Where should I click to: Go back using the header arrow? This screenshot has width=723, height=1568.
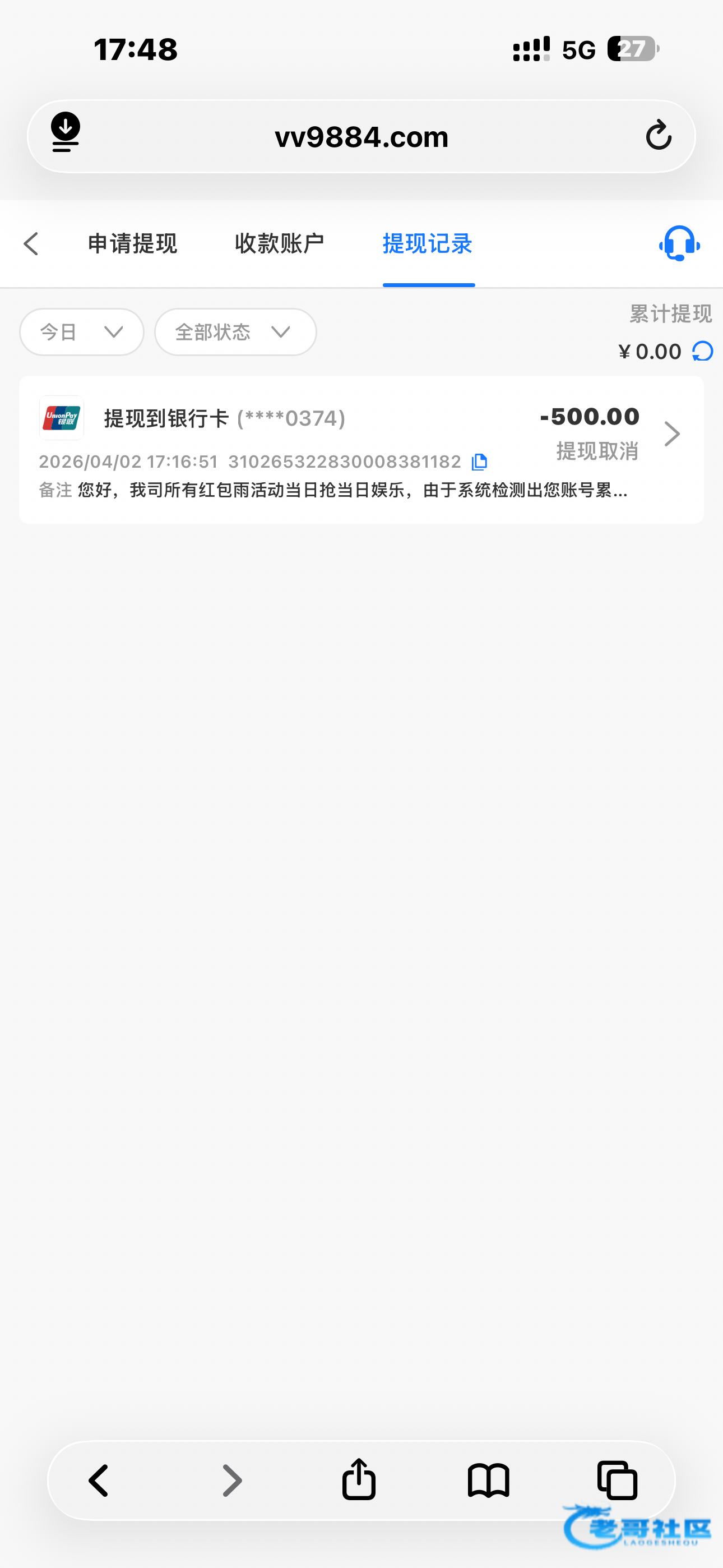click(31, 244)
